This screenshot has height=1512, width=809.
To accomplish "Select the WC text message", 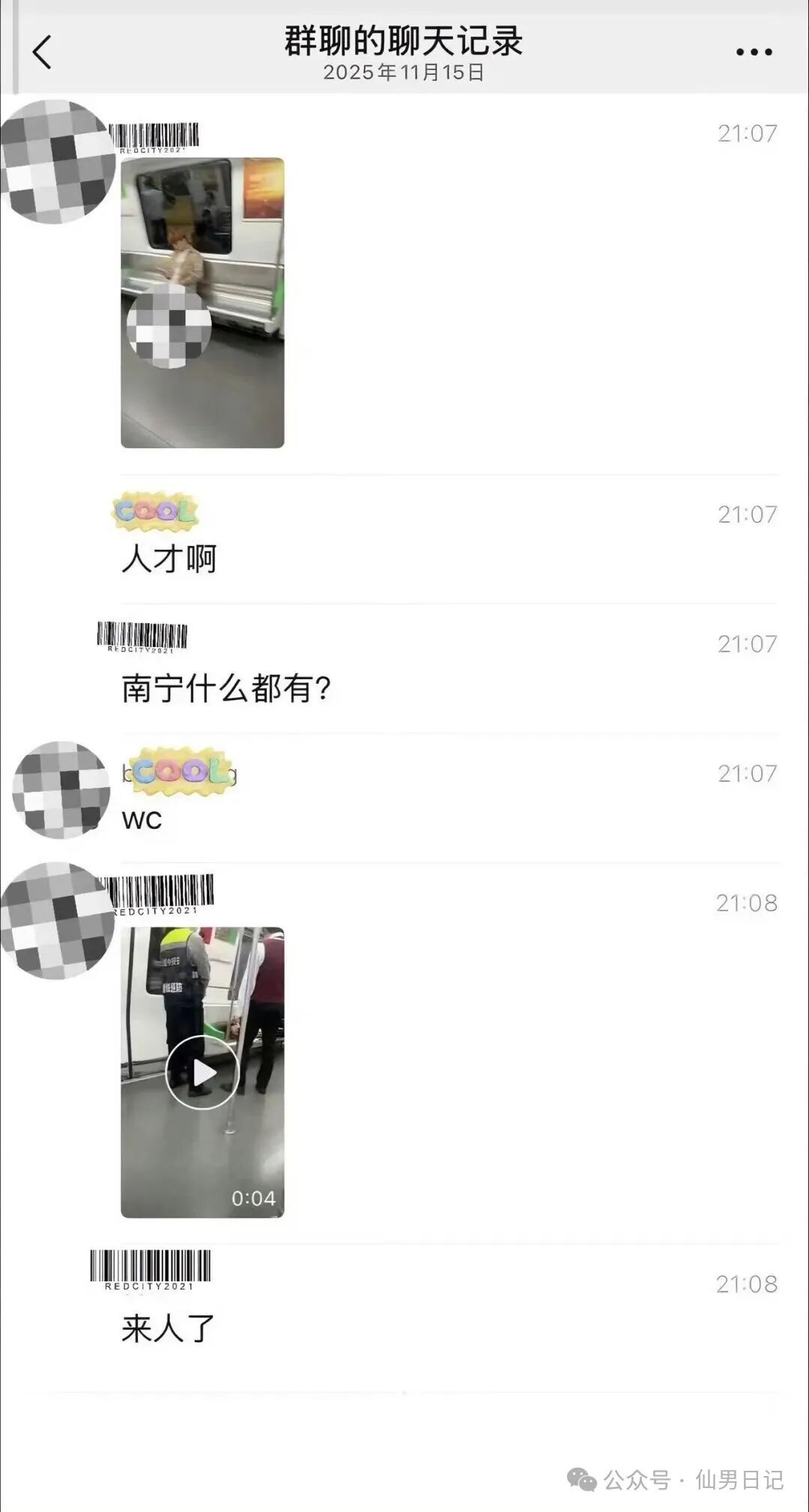I will point(142,822).
